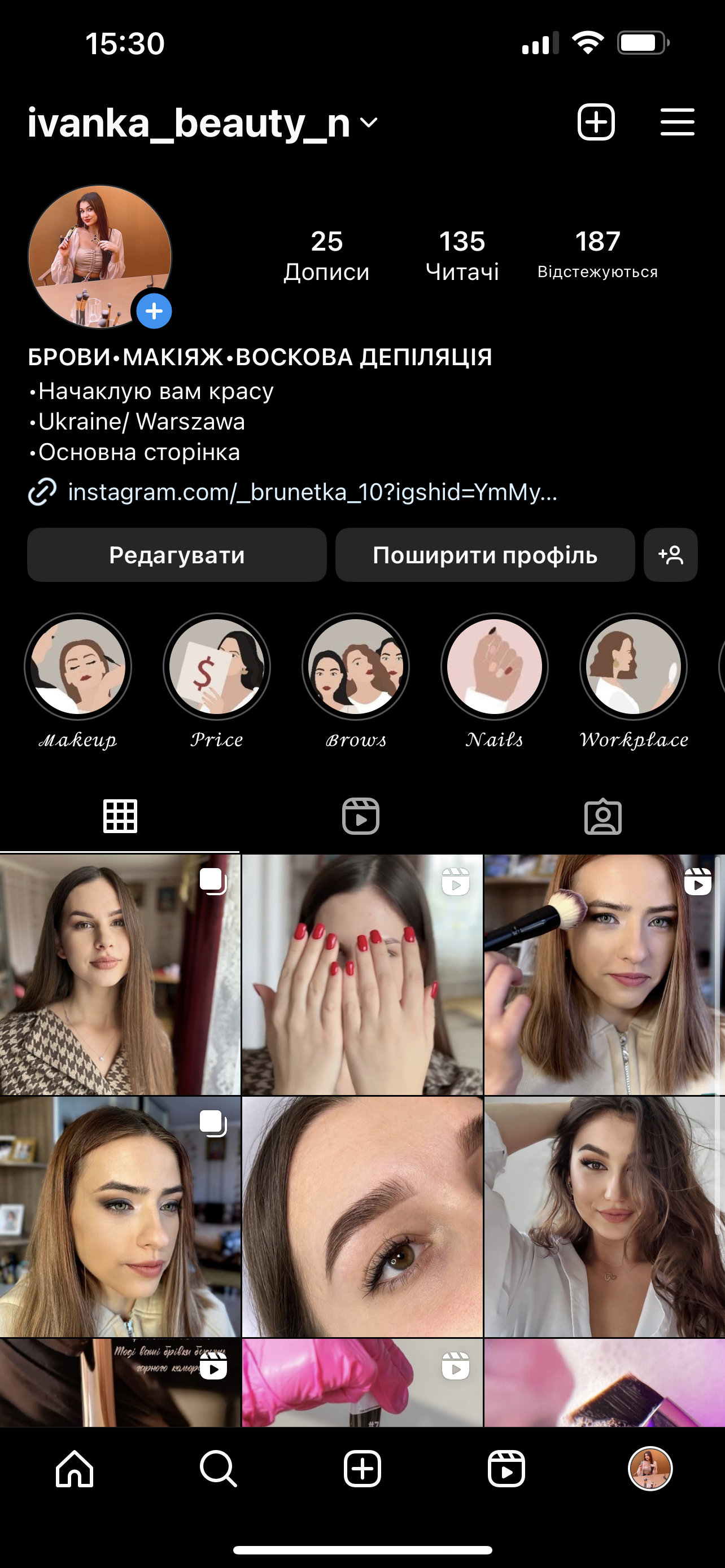Go to the Home feed in bottom bar

point(75,1469)
